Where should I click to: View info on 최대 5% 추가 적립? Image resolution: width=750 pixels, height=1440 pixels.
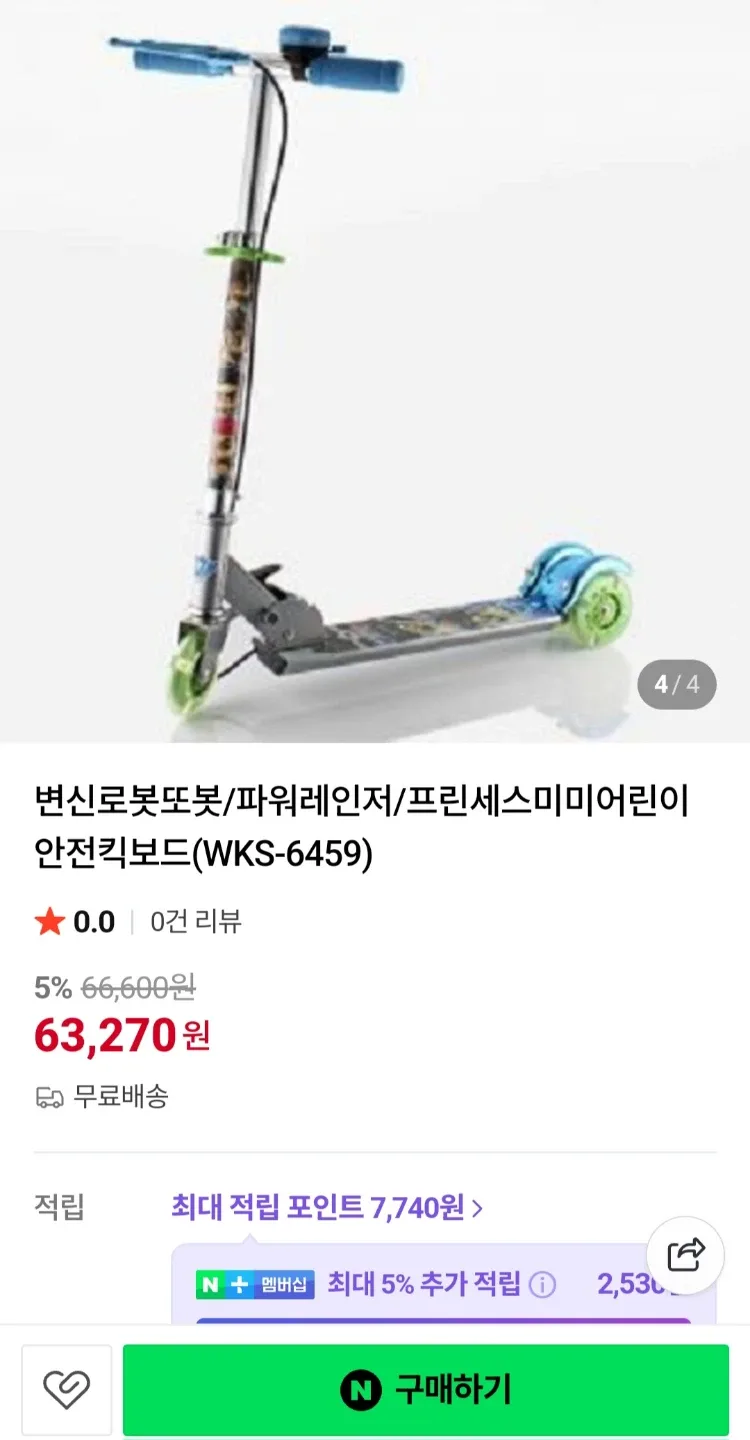click(x=542, y=1284)
